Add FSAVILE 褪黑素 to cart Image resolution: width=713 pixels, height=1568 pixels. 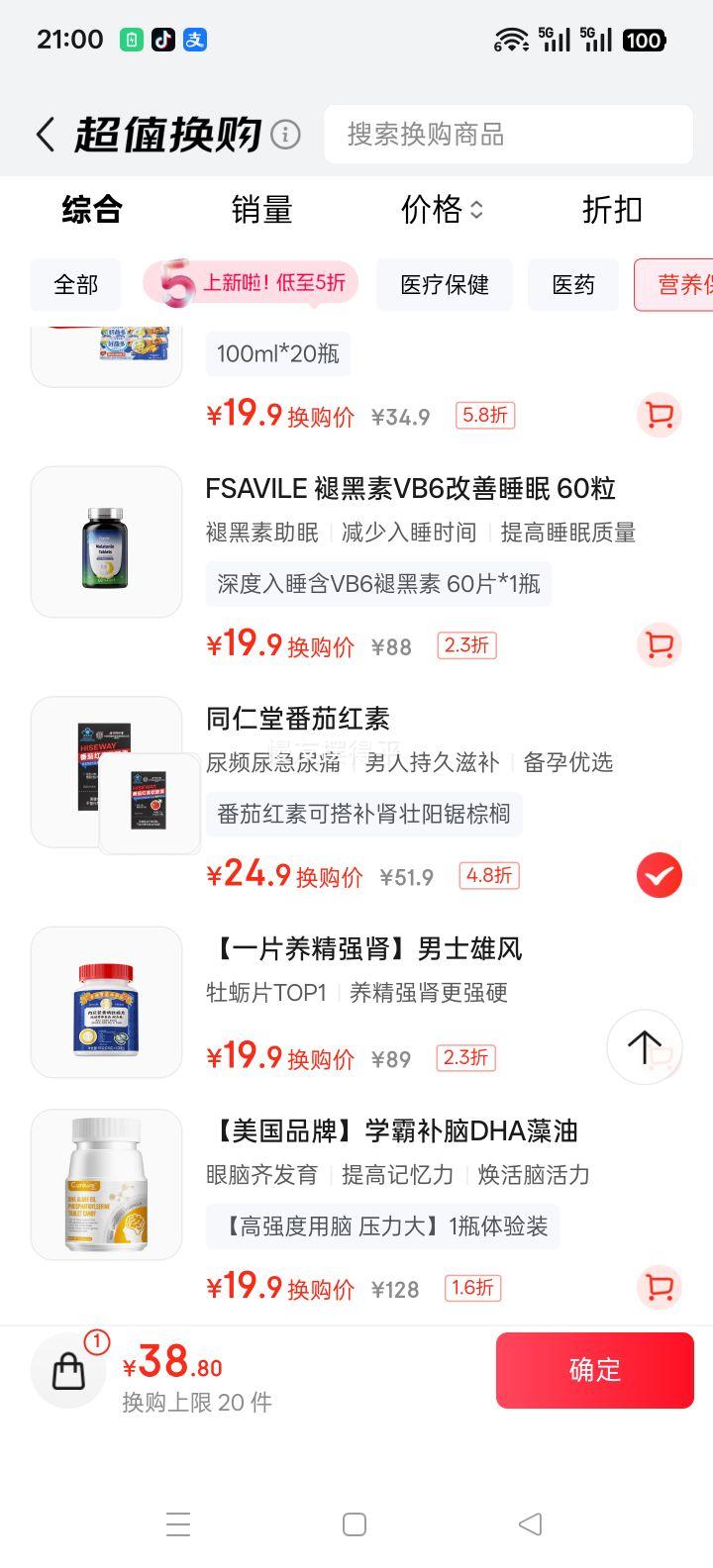click(659, 645)
